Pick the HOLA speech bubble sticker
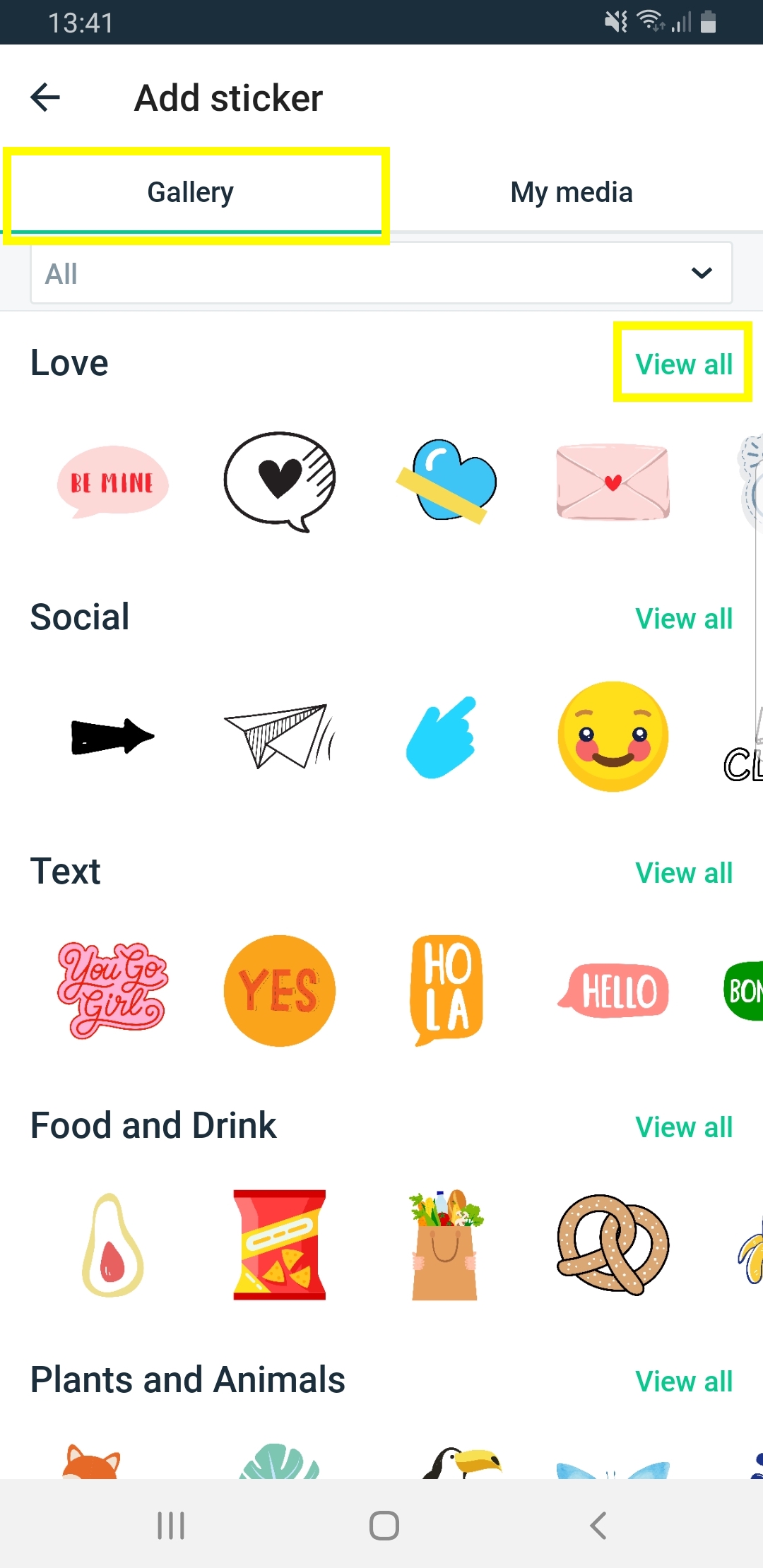 pos(446,990)
